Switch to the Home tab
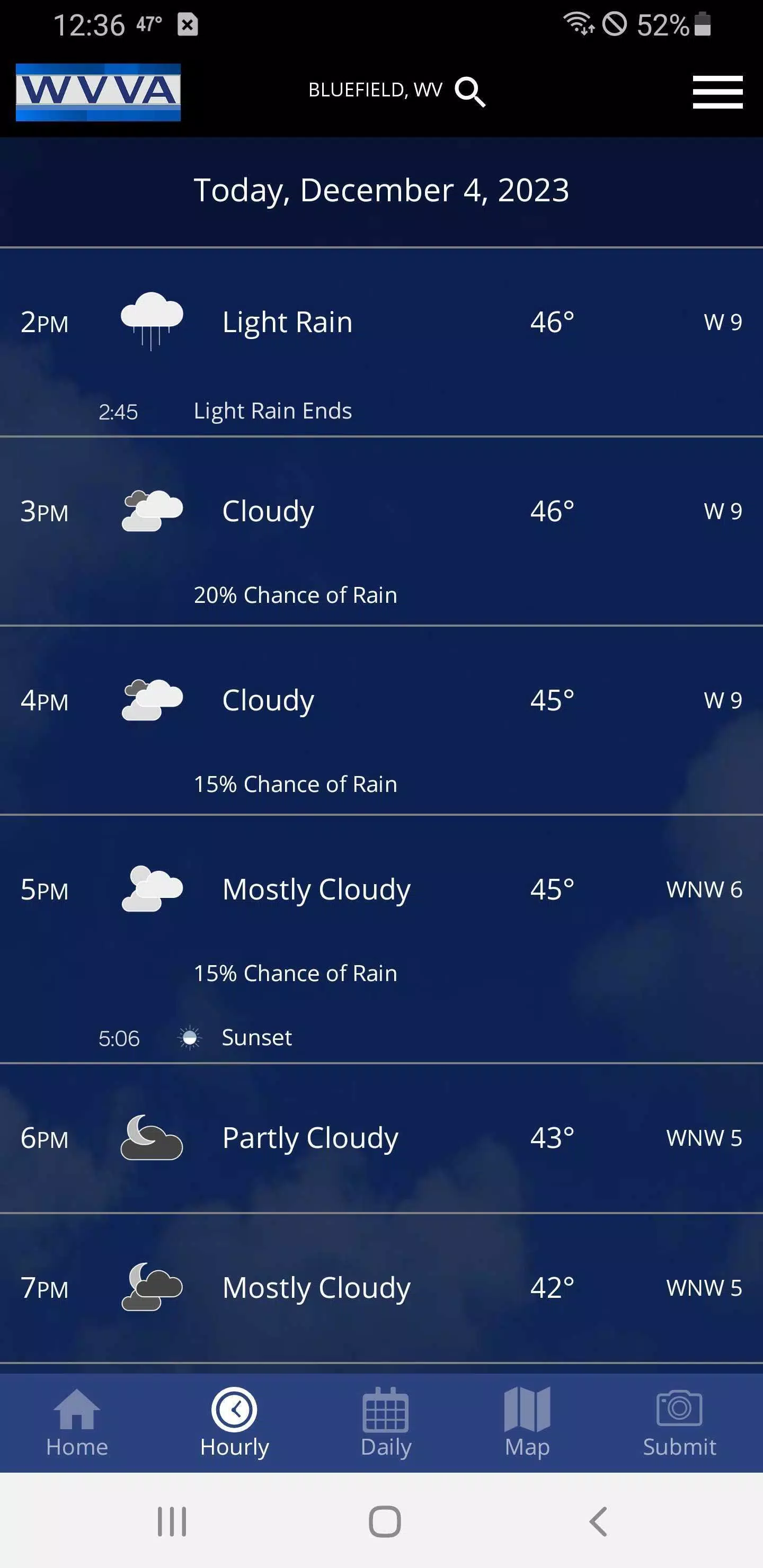763x1568 pixels. (77, 1422)
